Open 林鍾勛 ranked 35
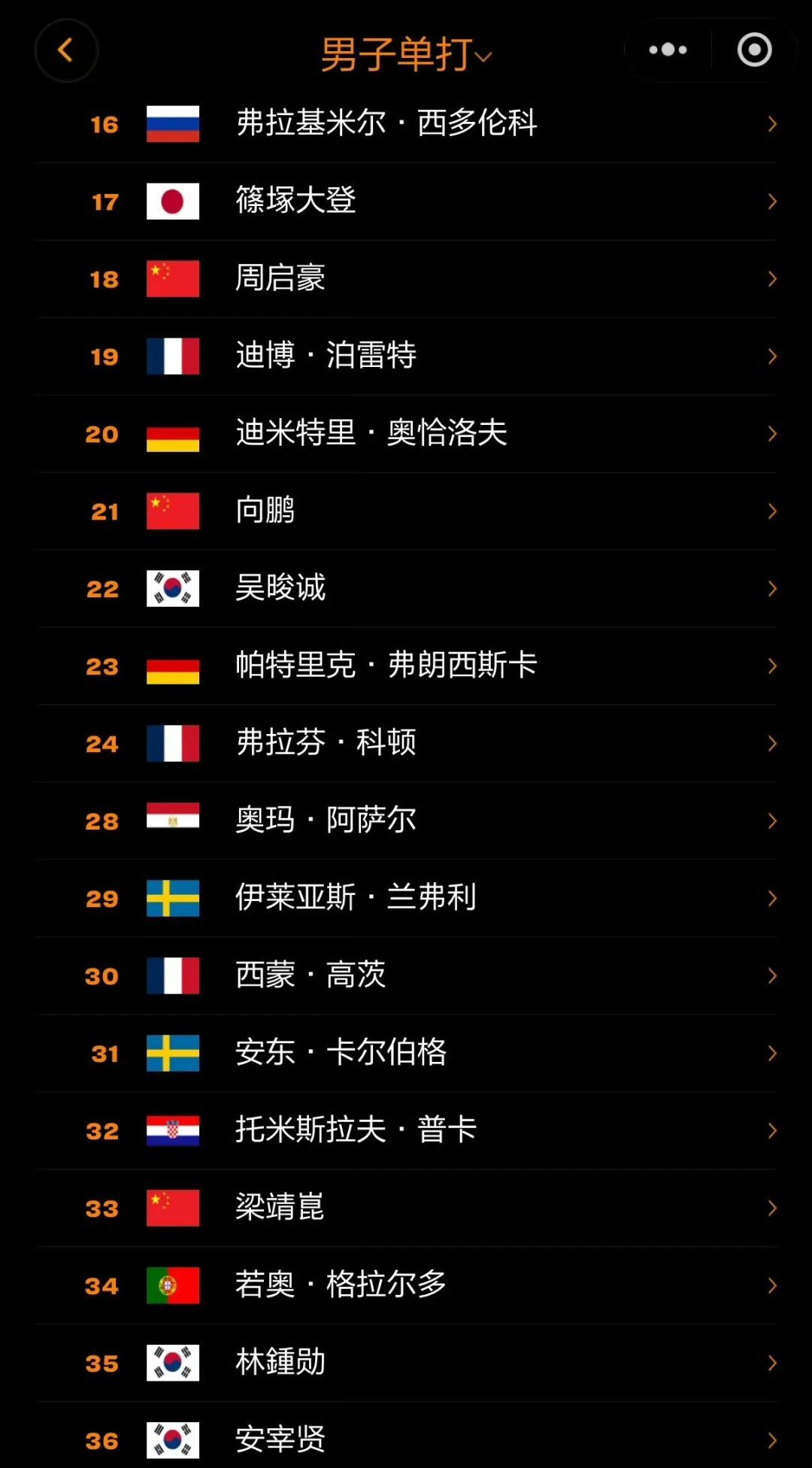The height and width of the screenshot is (1468, 812). point(406,1363)
